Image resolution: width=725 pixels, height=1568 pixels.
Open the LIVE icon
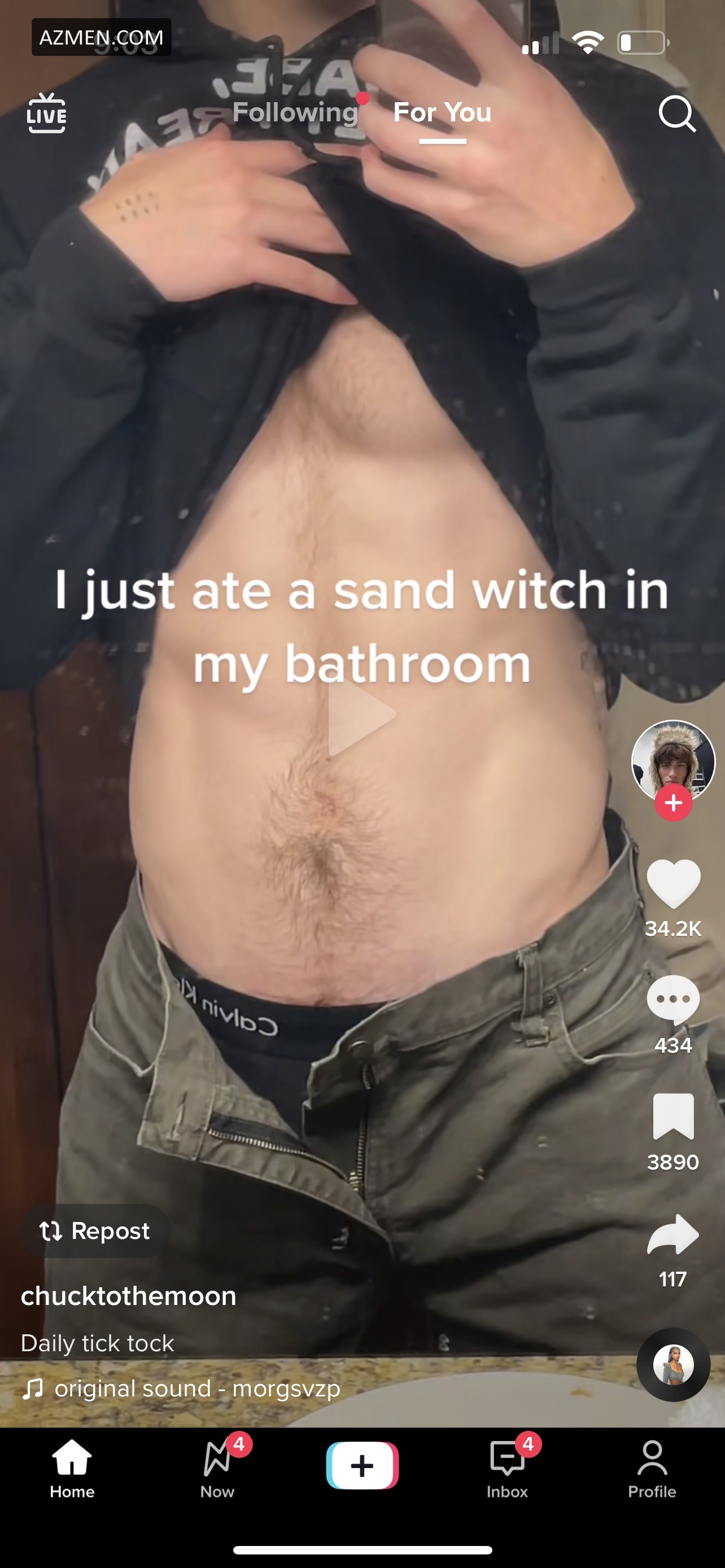click(x=47, y=113)
